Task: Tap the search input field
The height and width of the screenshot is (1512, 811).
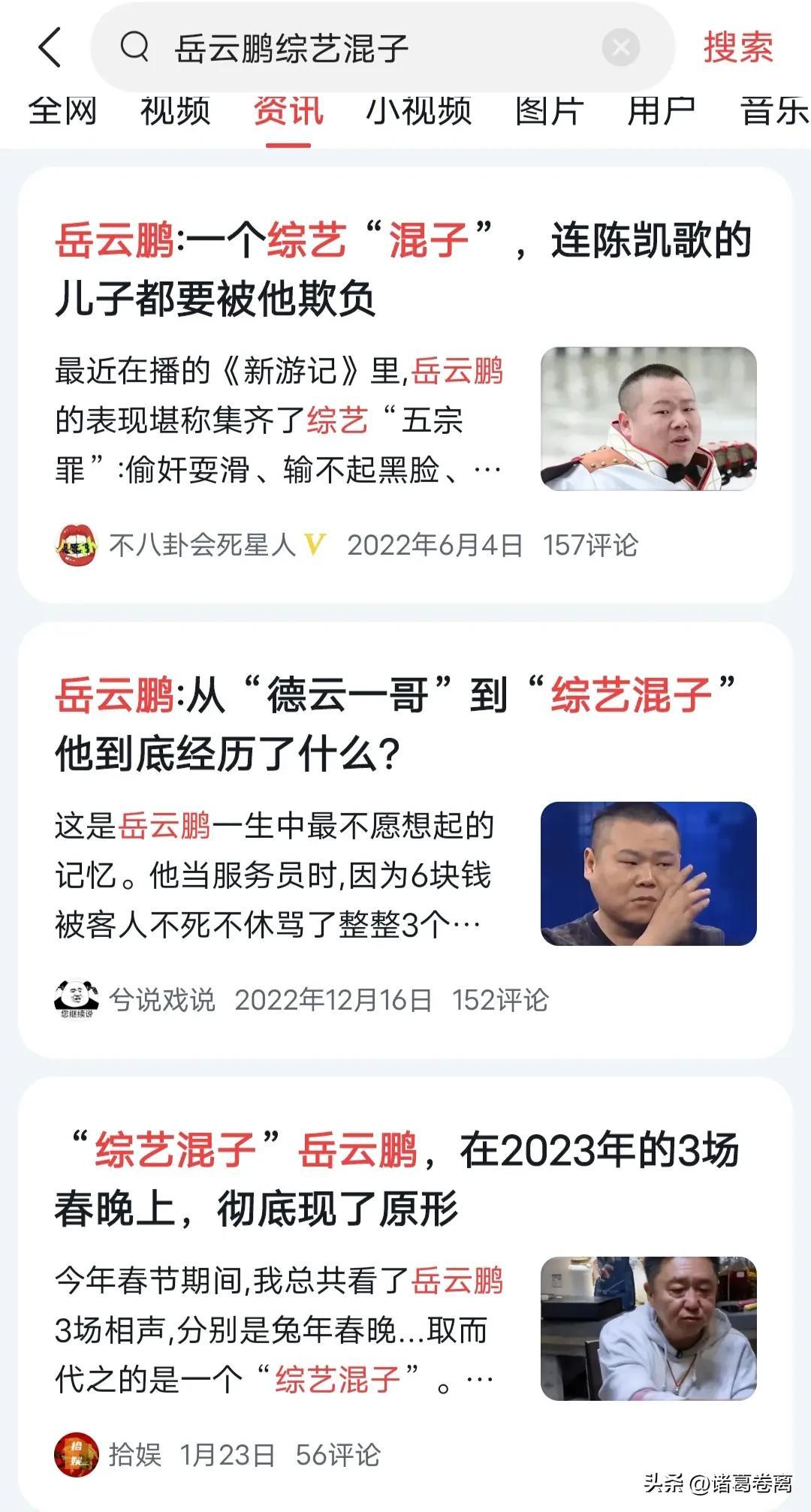Action: tap(338, 47)
